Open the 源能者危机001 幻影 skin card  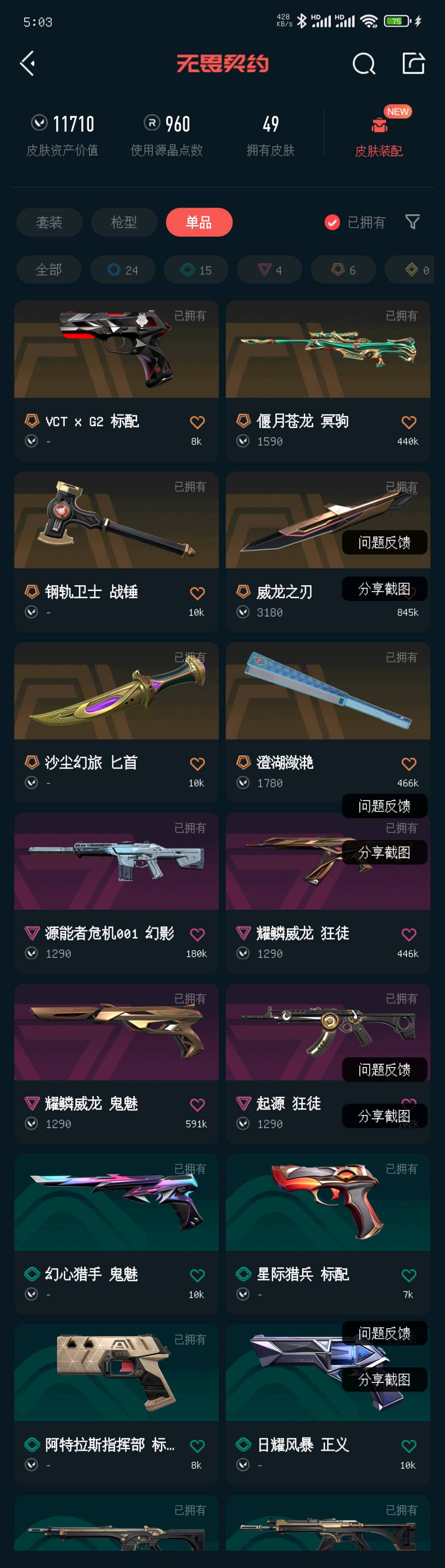tap(116, 876)
